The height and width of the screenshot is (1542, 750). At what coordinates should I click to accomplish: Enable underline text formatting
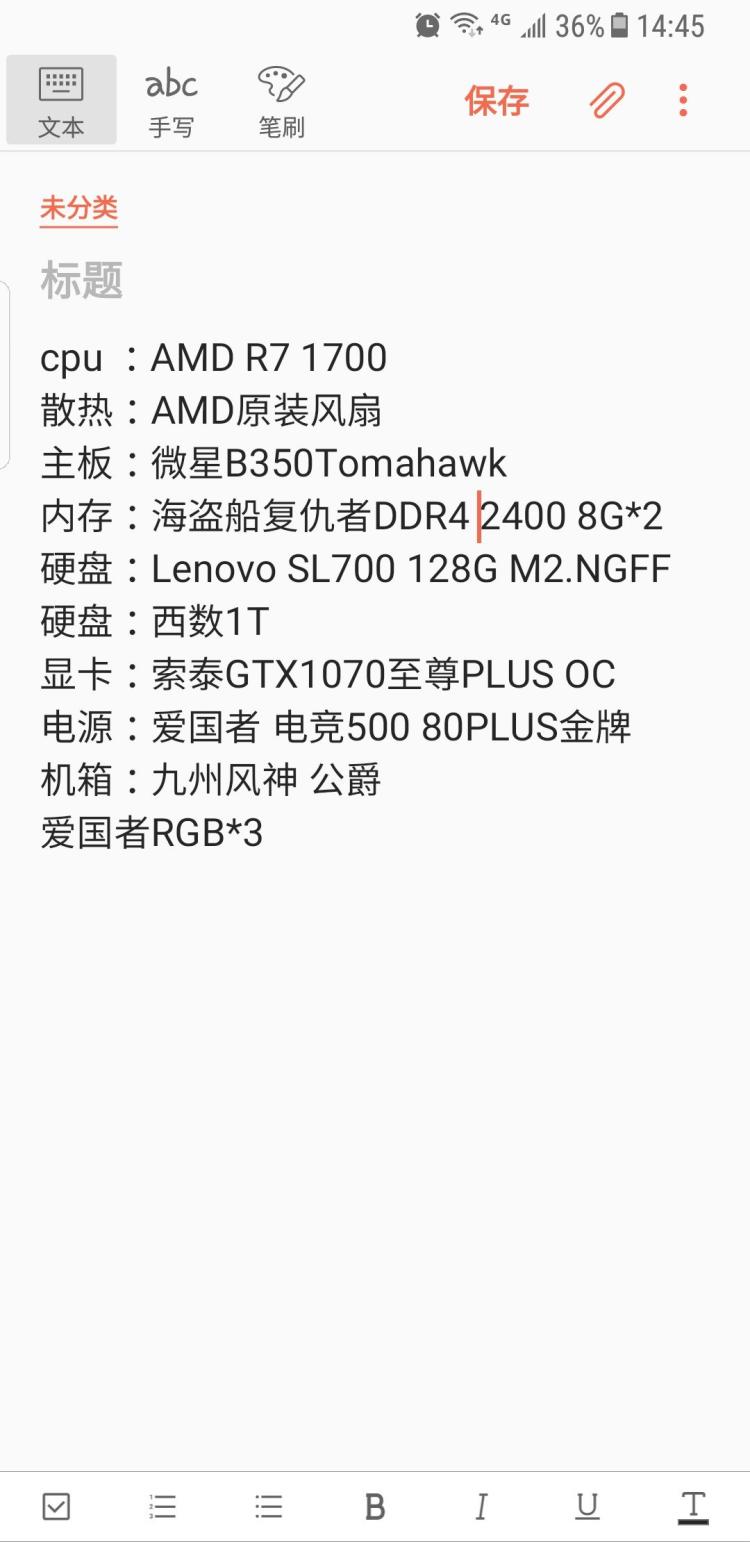point(587,1506)
